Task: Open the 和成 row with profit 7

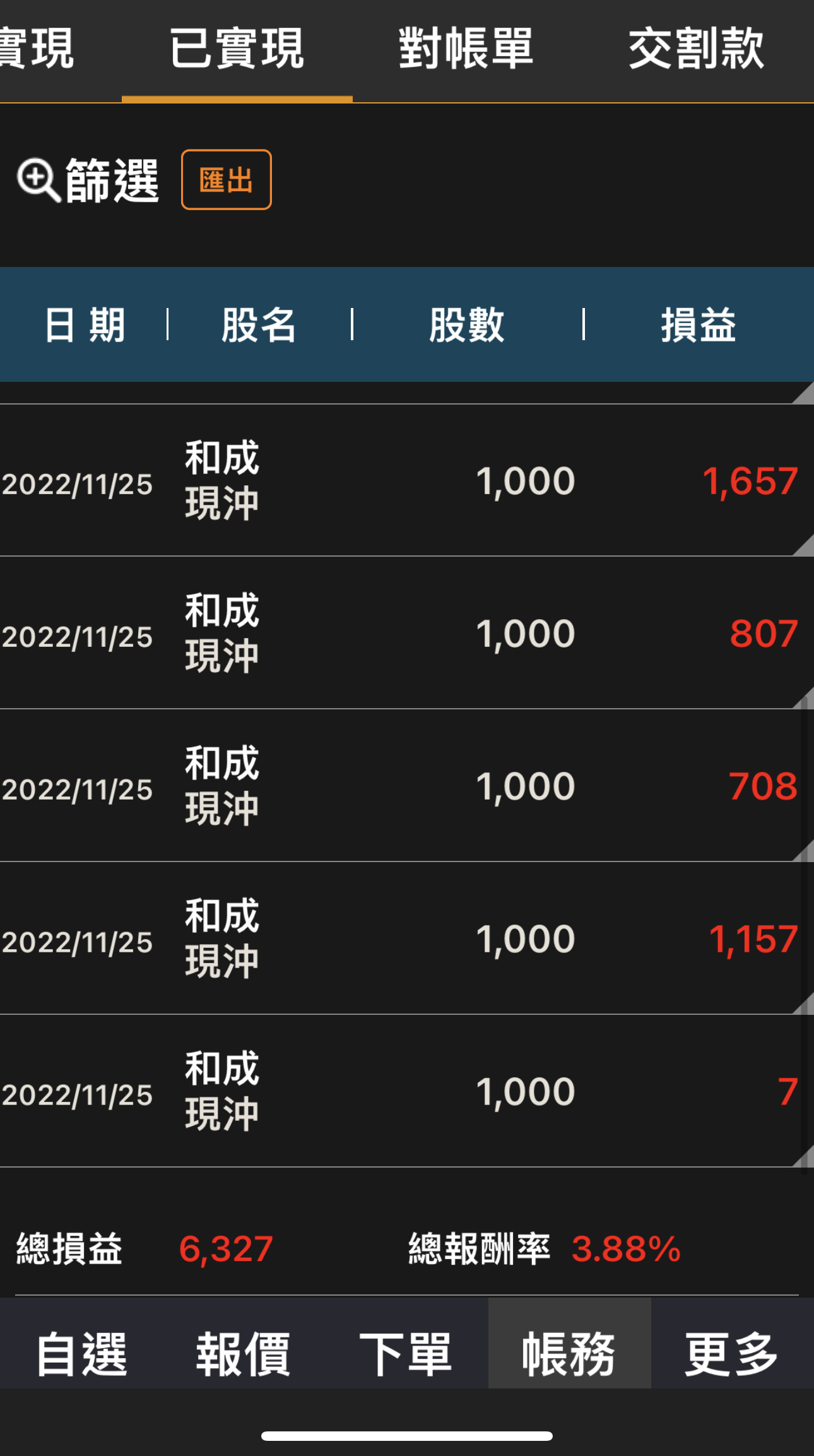Action: (x=407, y=1091)
